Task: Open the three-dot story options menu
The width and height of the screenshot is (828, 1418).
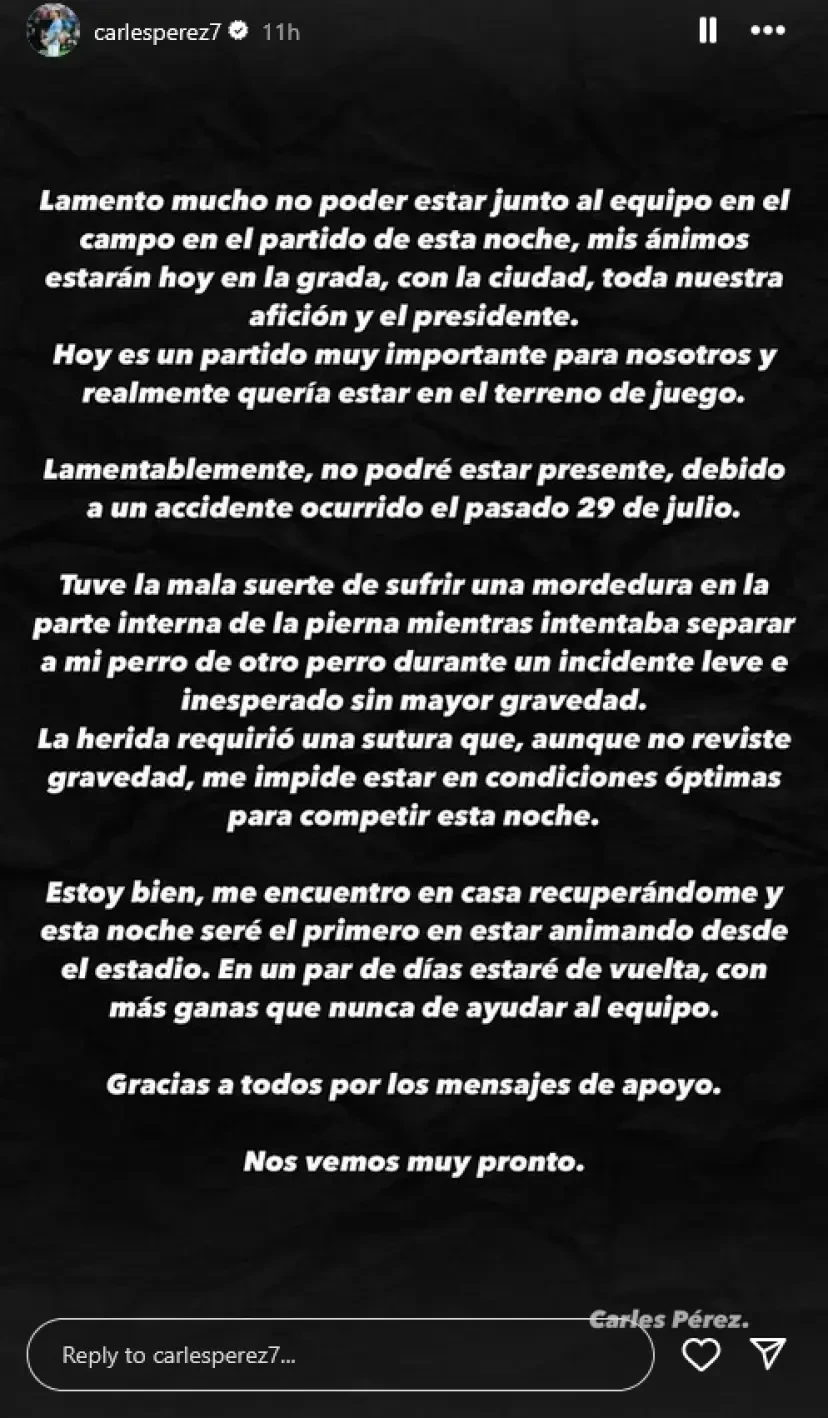Action: 768,31
